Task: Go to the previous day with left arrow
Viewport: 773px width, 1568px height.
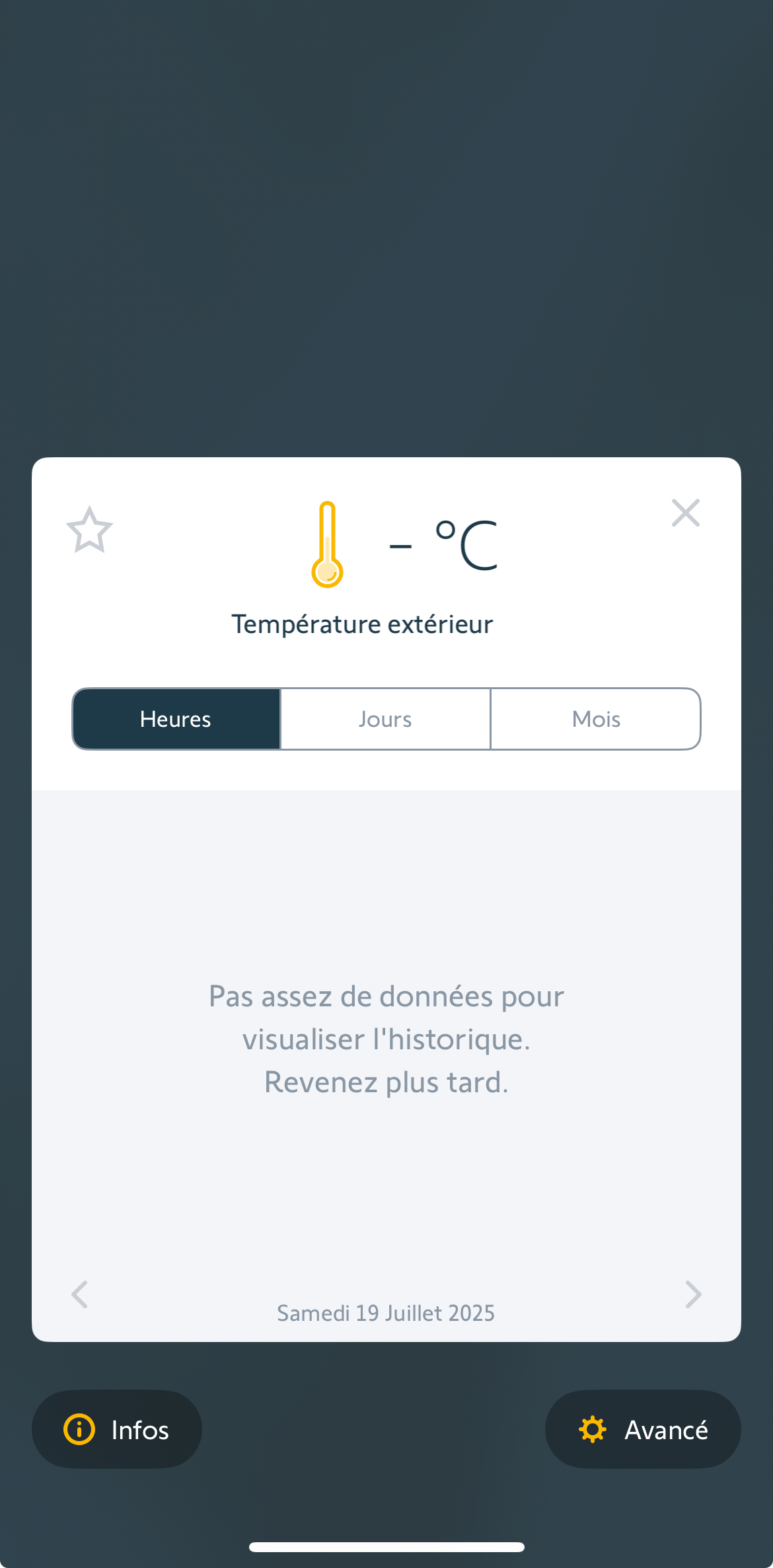Action: 80,1294
